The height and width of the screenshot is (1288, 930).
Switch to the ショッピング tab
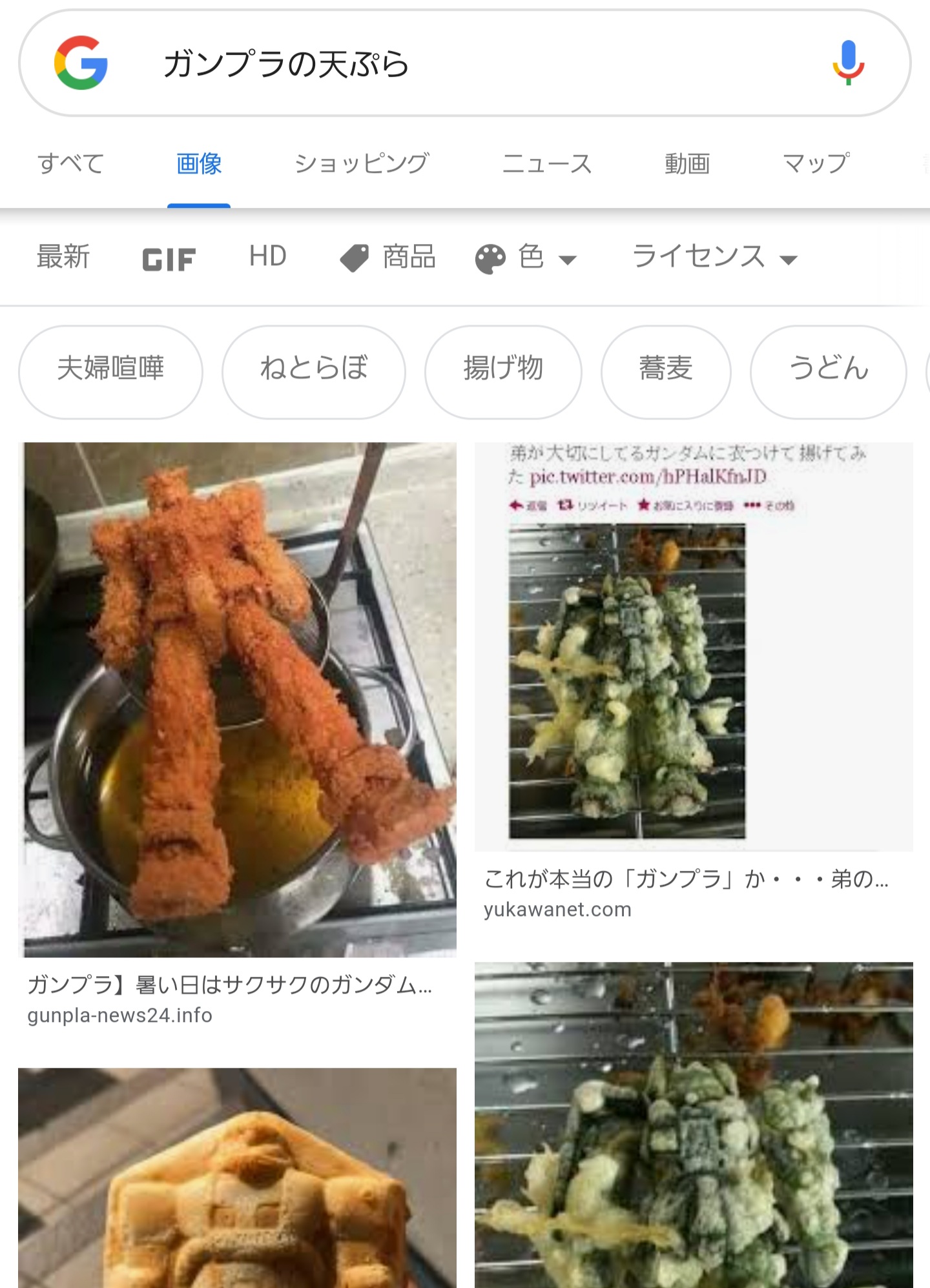[x=362, y=164]
